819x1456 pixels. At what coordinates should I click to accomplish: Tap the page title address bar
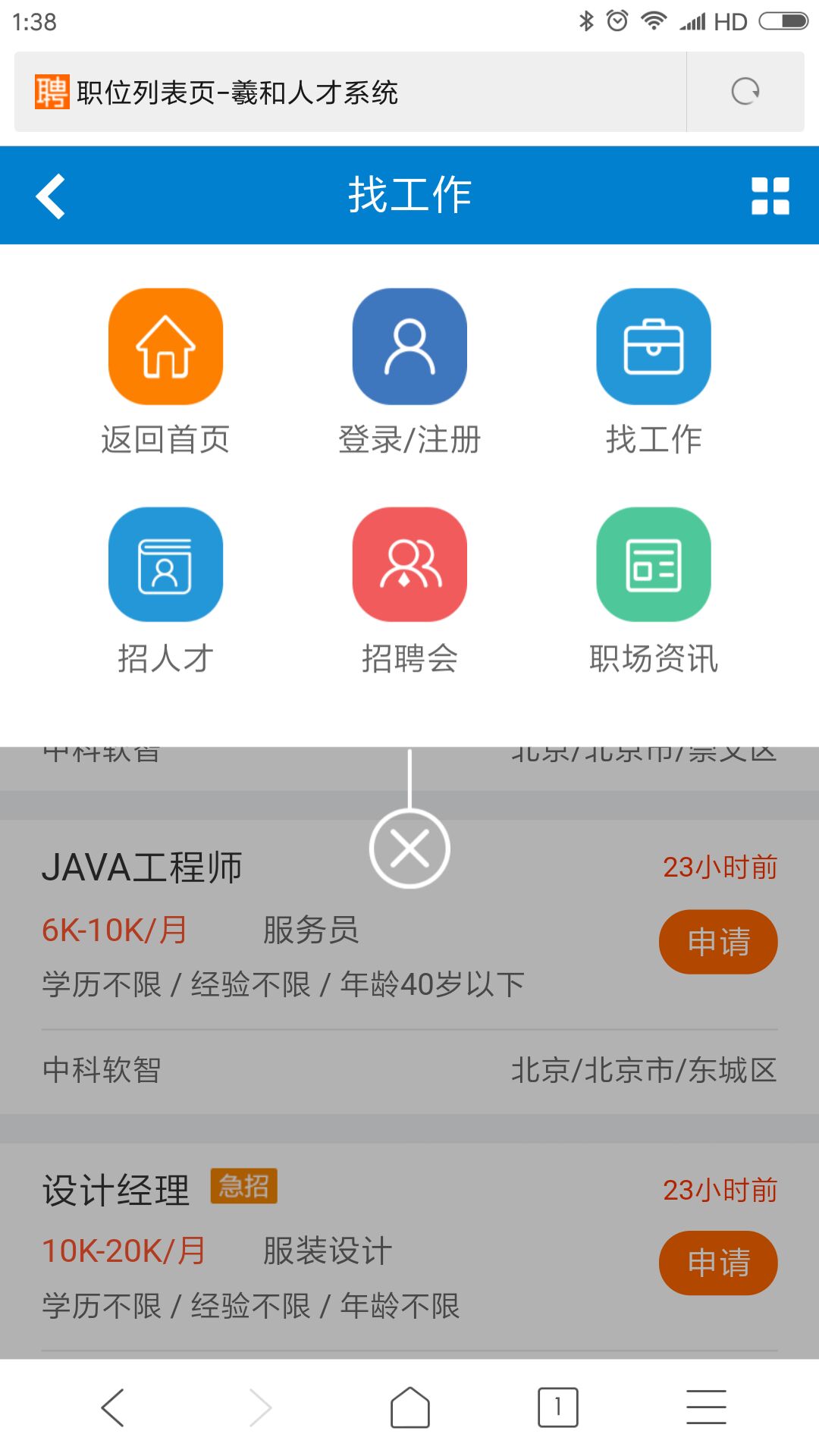click(x=349, y=92)
